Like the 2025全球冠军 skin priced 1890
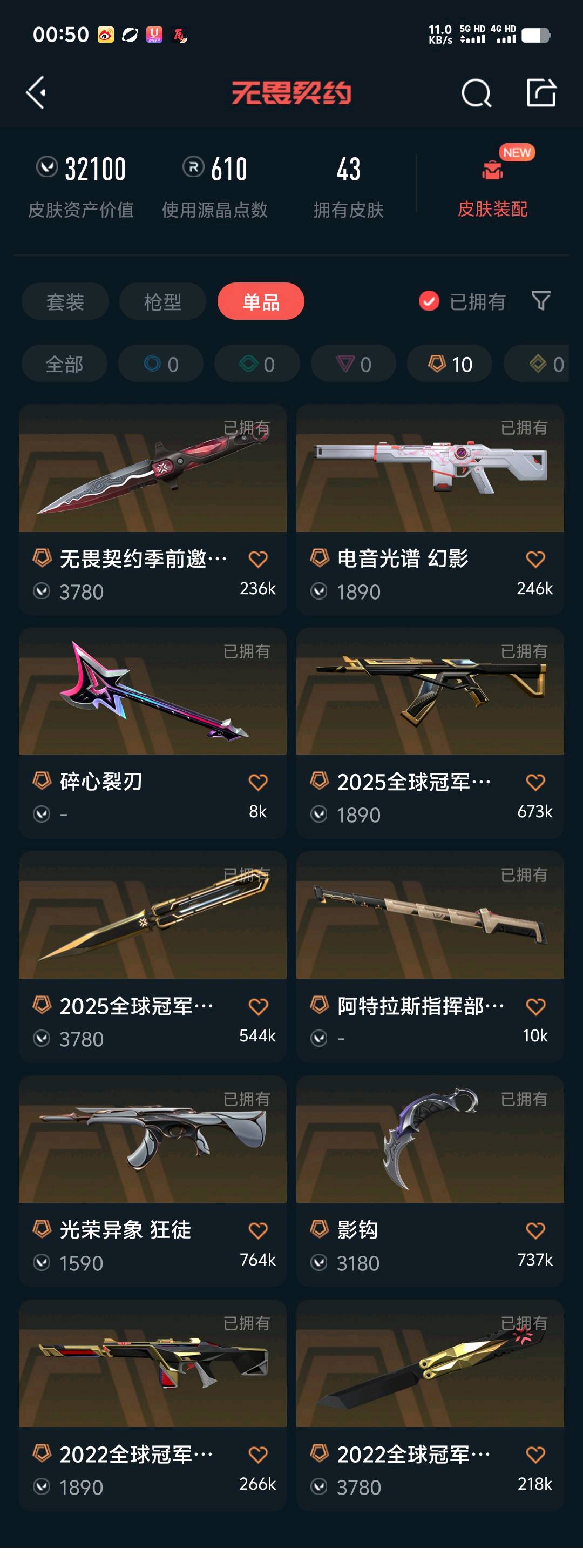The image size is (583, 1568). coord(535,782)
